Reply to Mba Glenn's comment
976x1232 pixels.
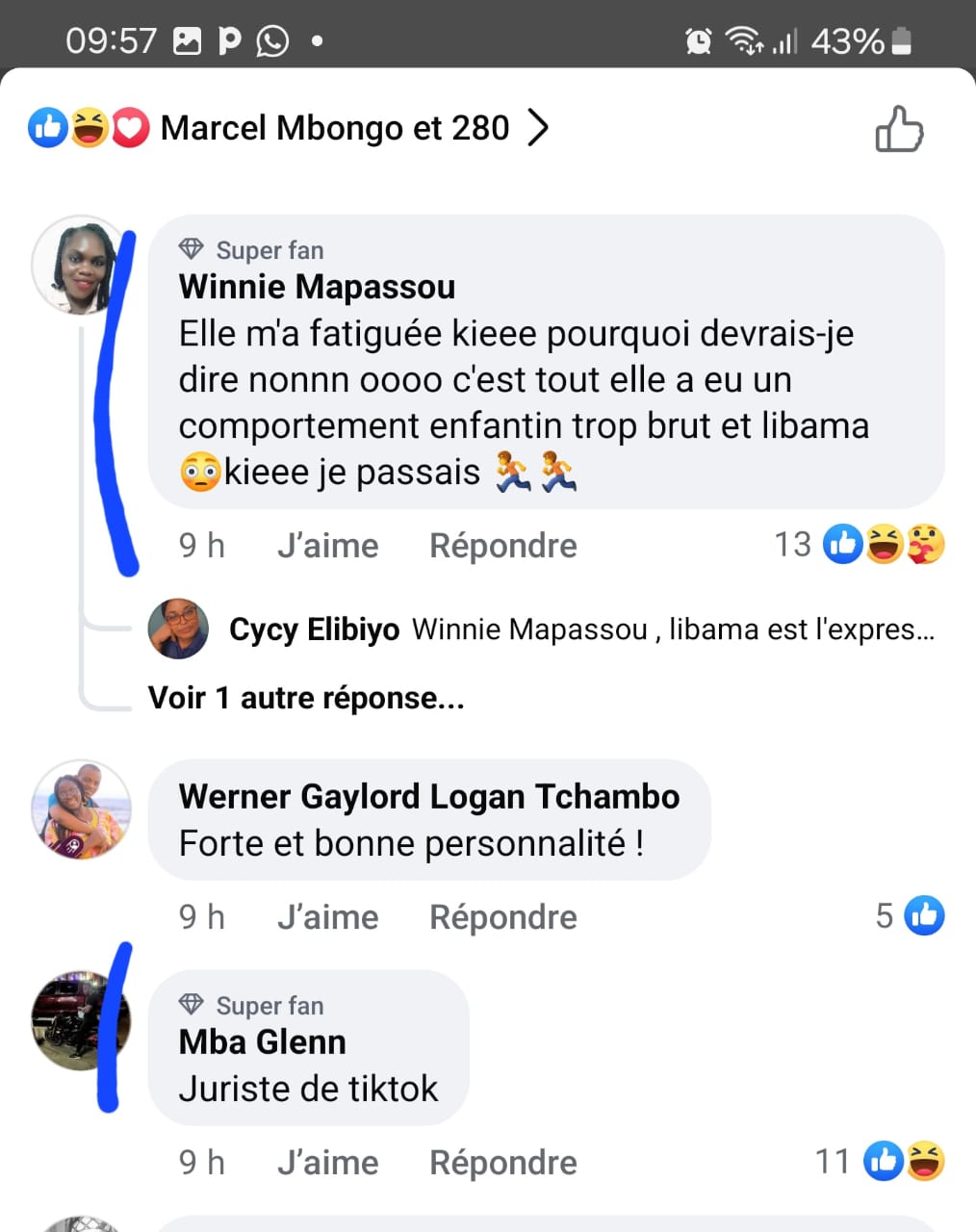tap(502, 1163)
